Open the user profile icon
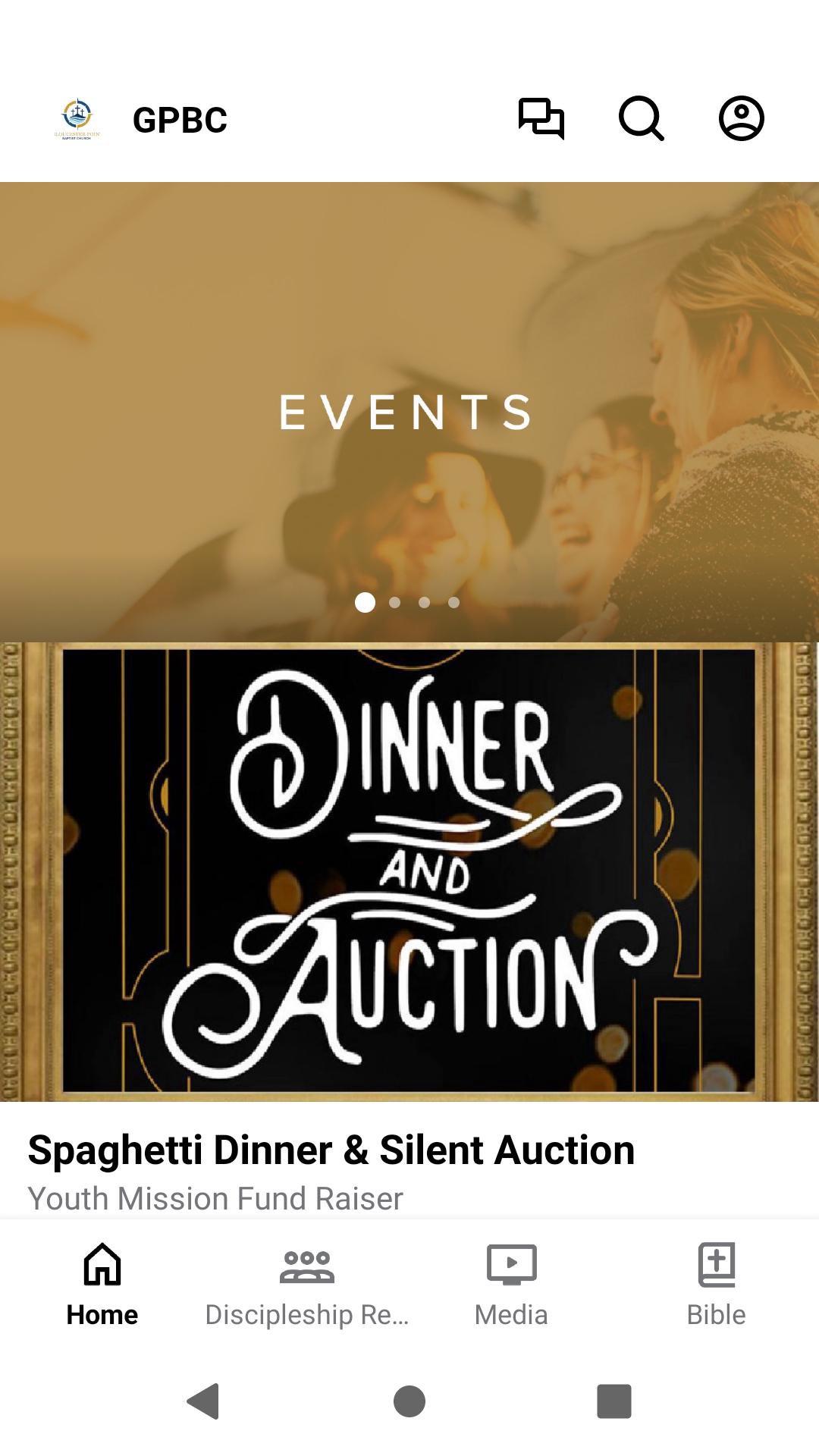 741,119
